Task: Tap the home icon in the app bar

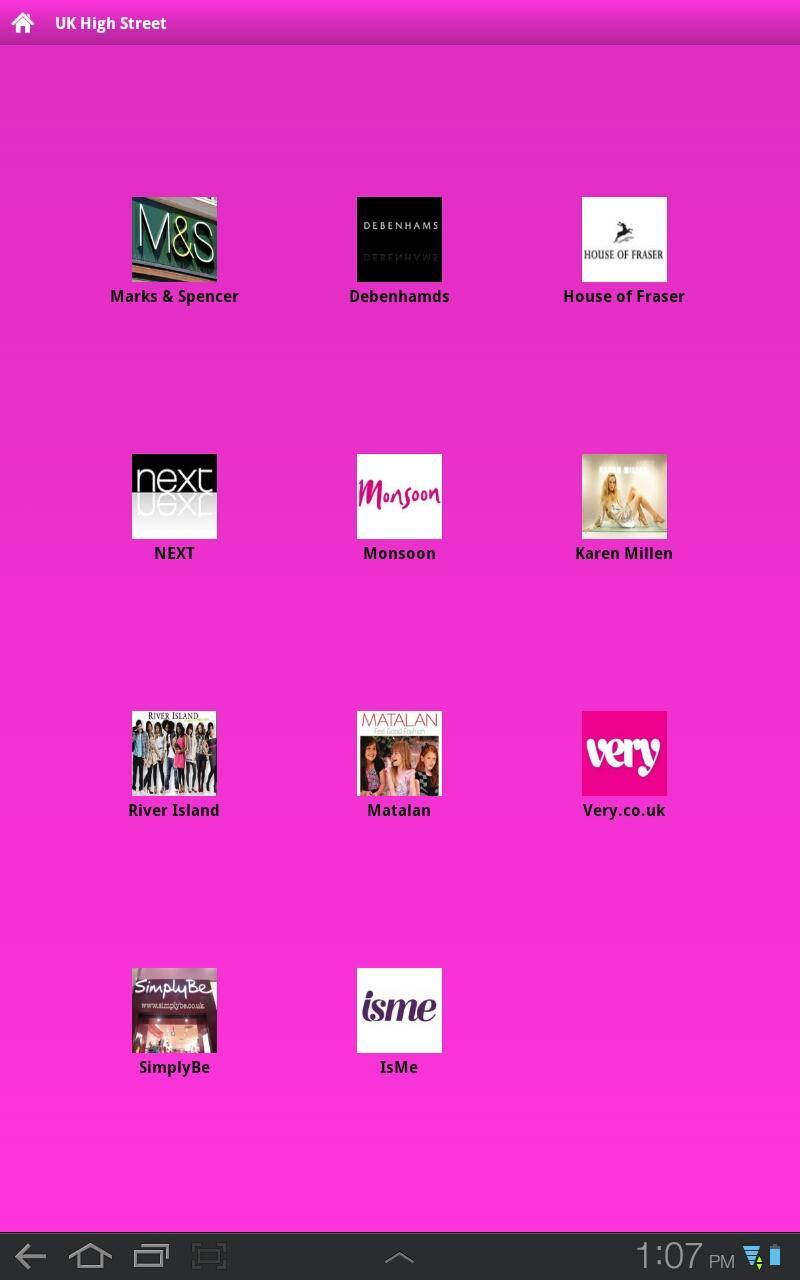Action: [23, 23]
